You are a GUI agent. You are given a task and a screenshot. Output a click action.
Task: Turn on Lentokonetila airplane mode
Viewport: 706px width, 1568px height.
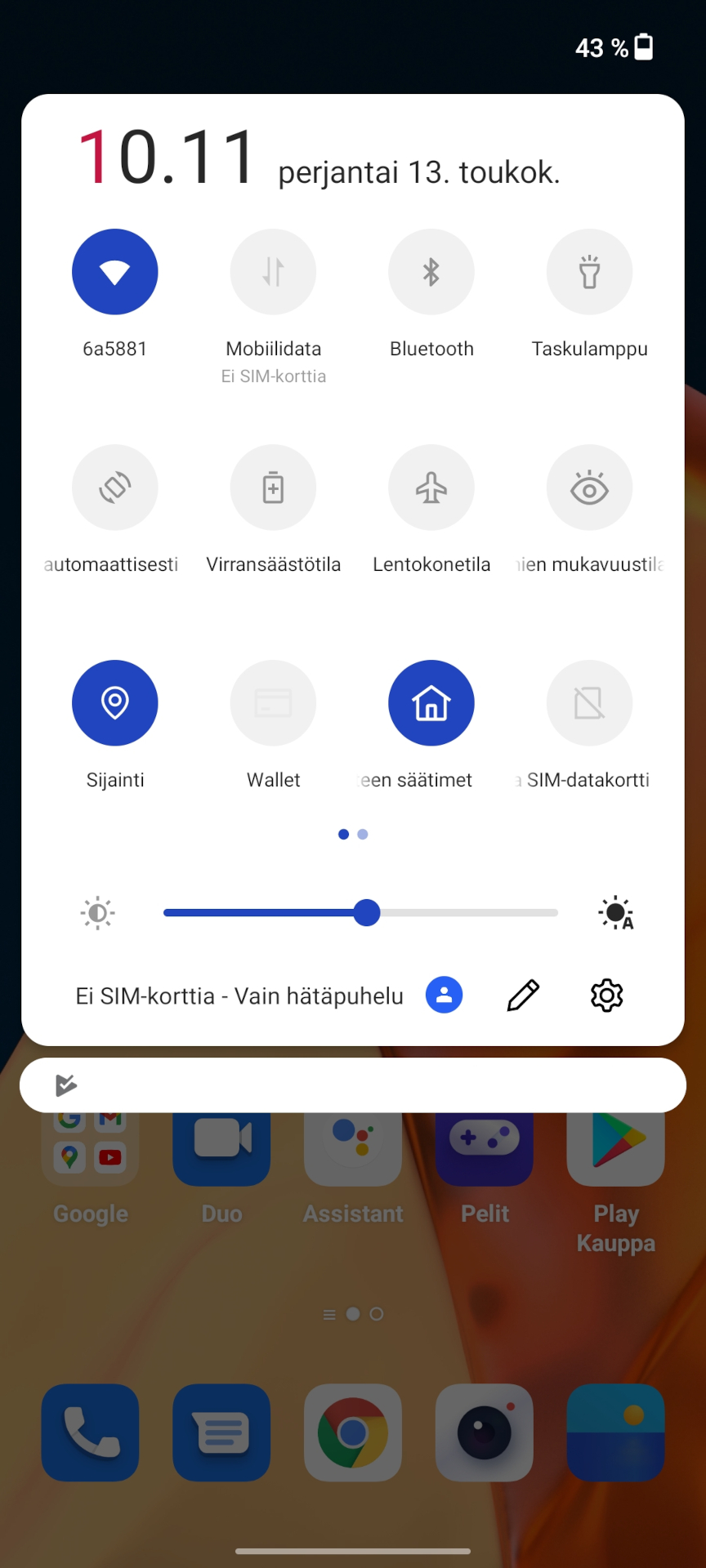pos(431,488)
